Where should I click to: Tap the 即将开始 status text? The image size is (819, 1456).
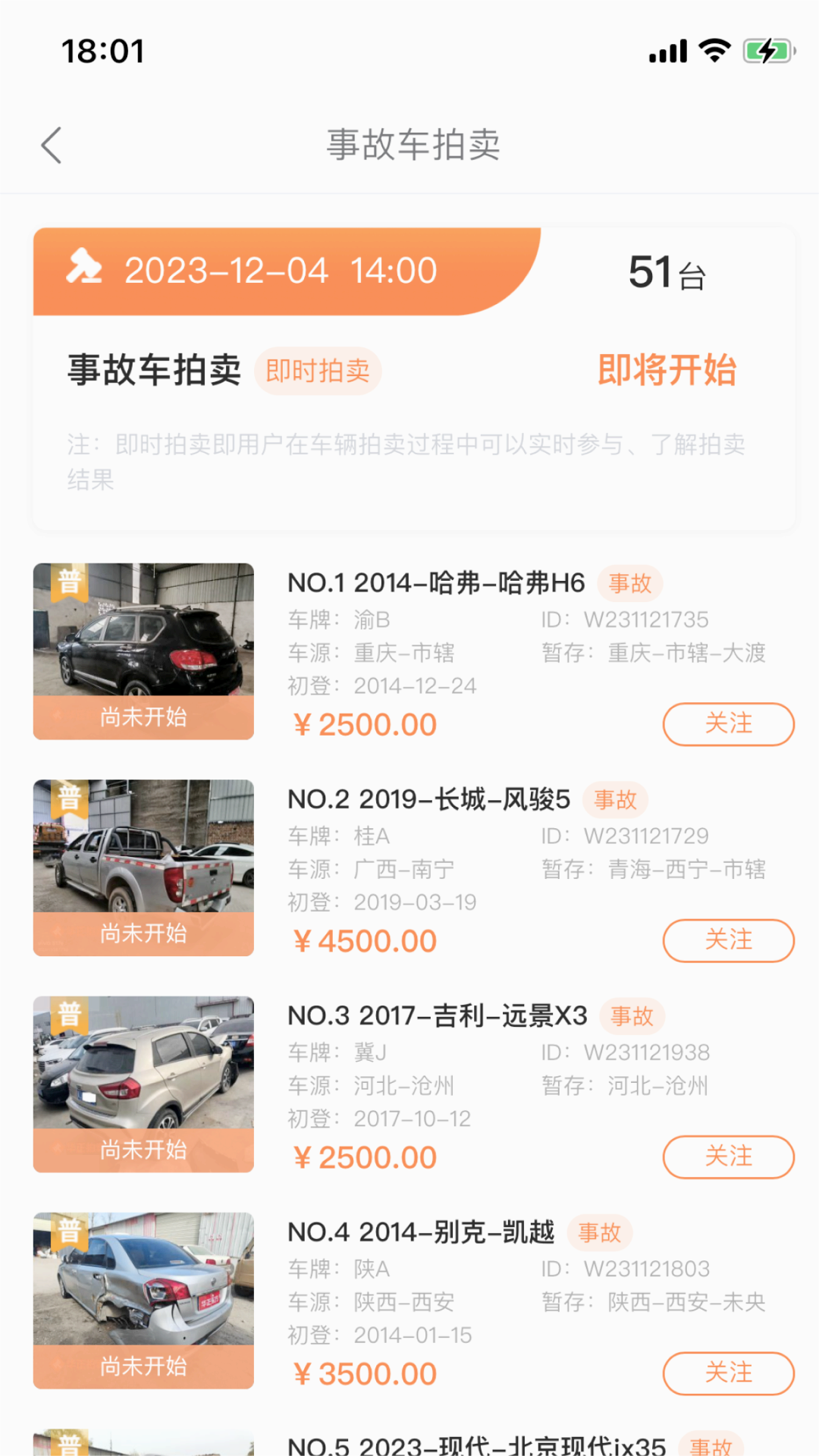667,369
